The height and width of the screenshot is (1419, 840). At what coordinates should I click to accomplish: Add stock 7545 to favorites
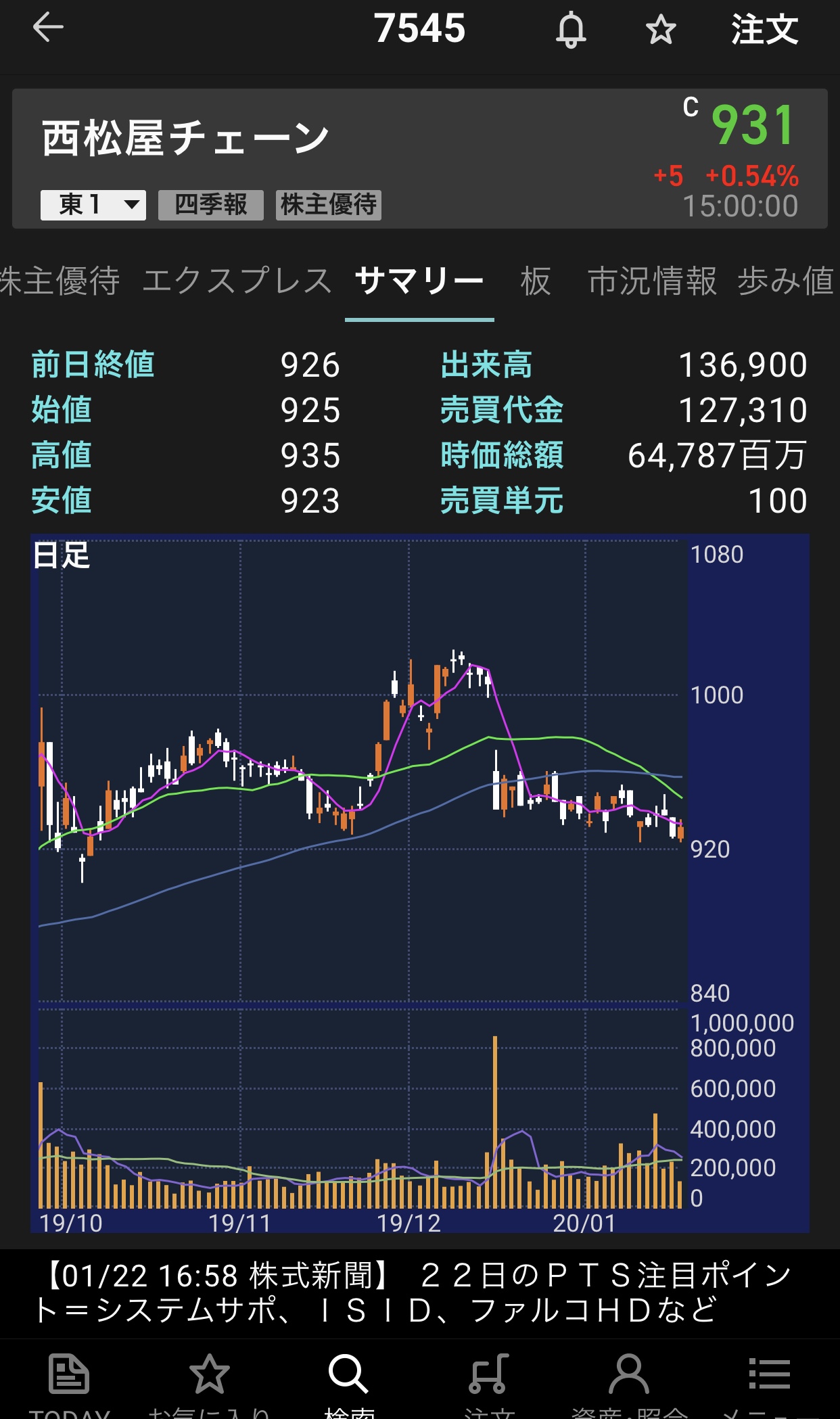pos(660,30)
